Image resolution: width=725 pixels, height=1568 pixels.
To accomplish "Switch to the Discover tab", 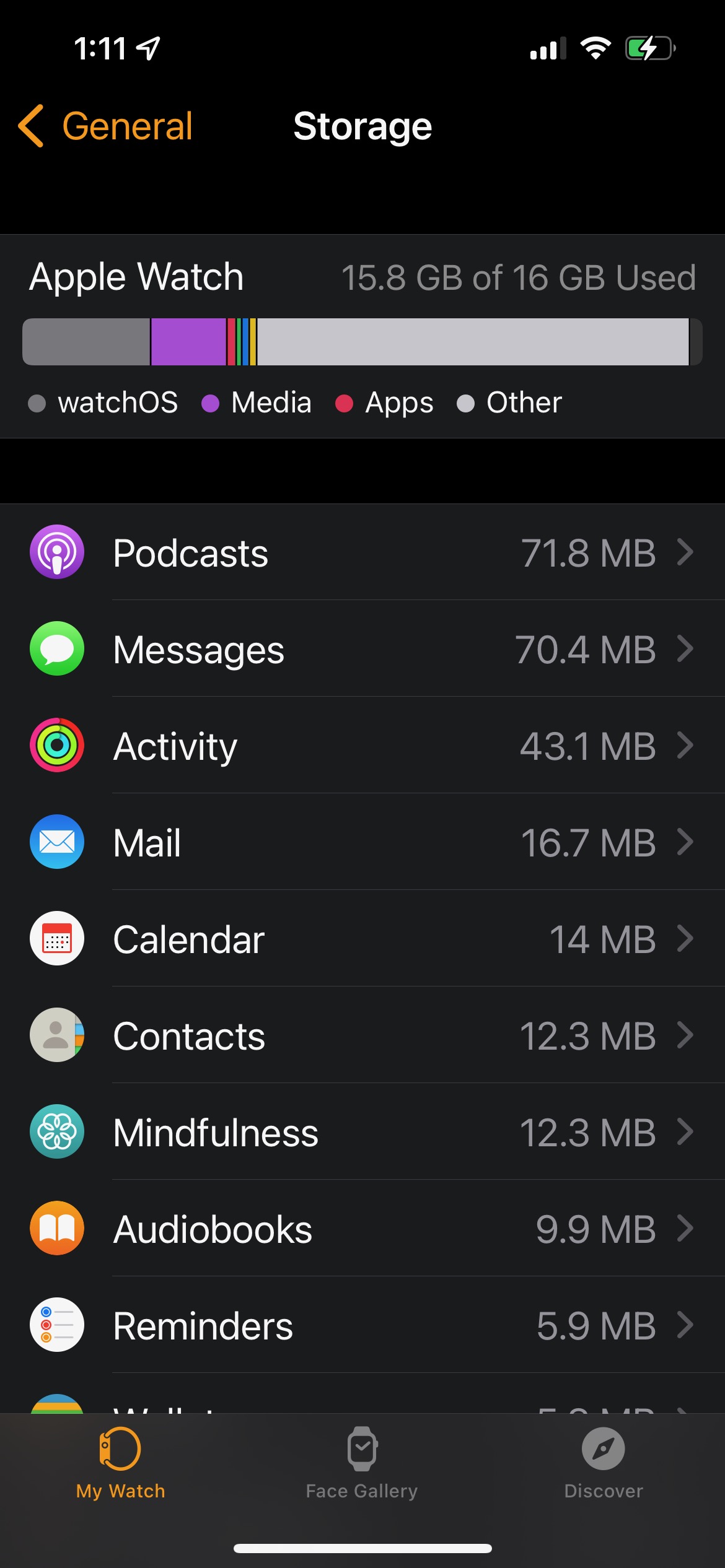I will (603, 1463).
